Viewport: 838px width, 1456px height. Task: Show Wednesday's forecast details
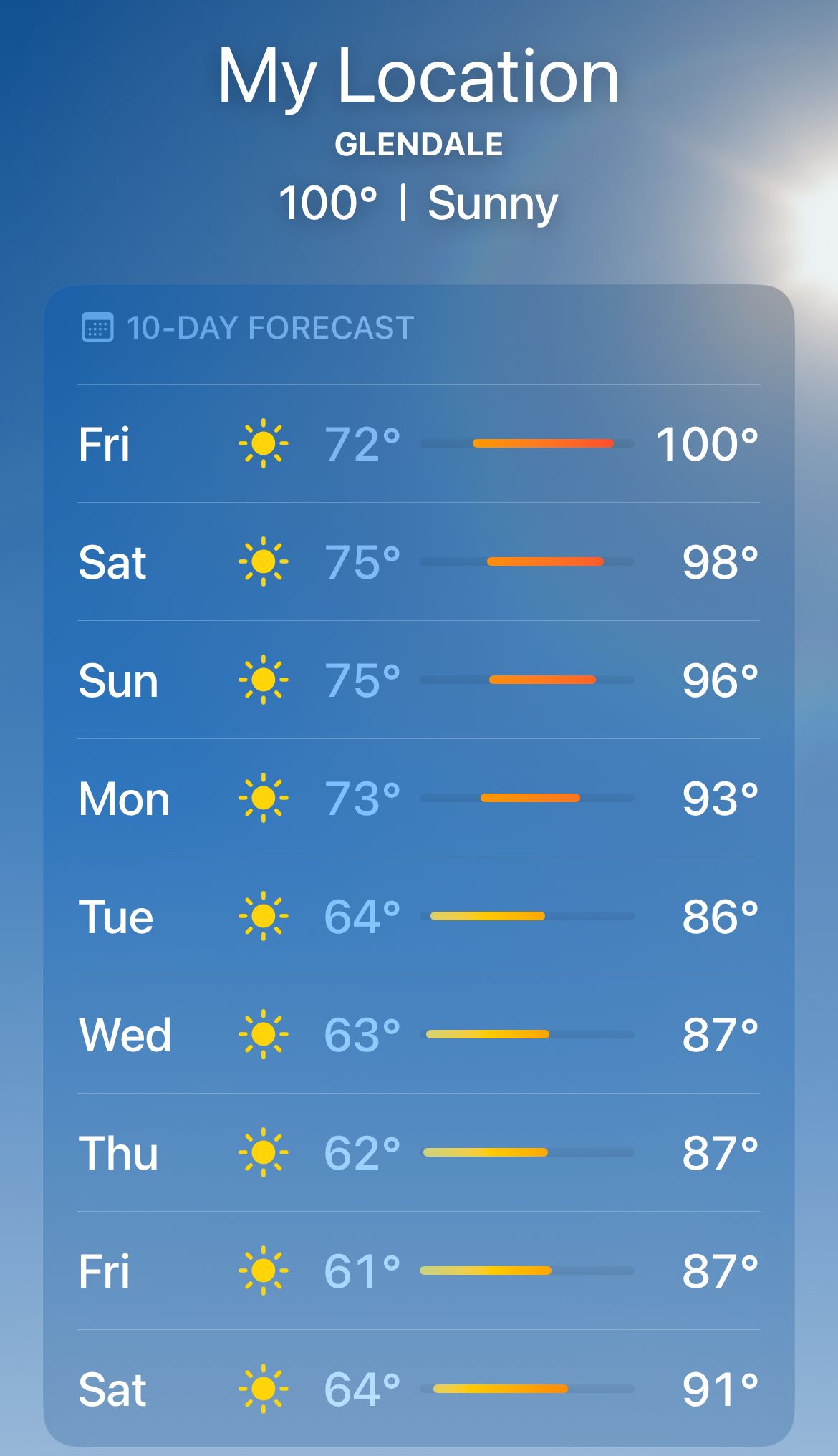point(418,1034)
